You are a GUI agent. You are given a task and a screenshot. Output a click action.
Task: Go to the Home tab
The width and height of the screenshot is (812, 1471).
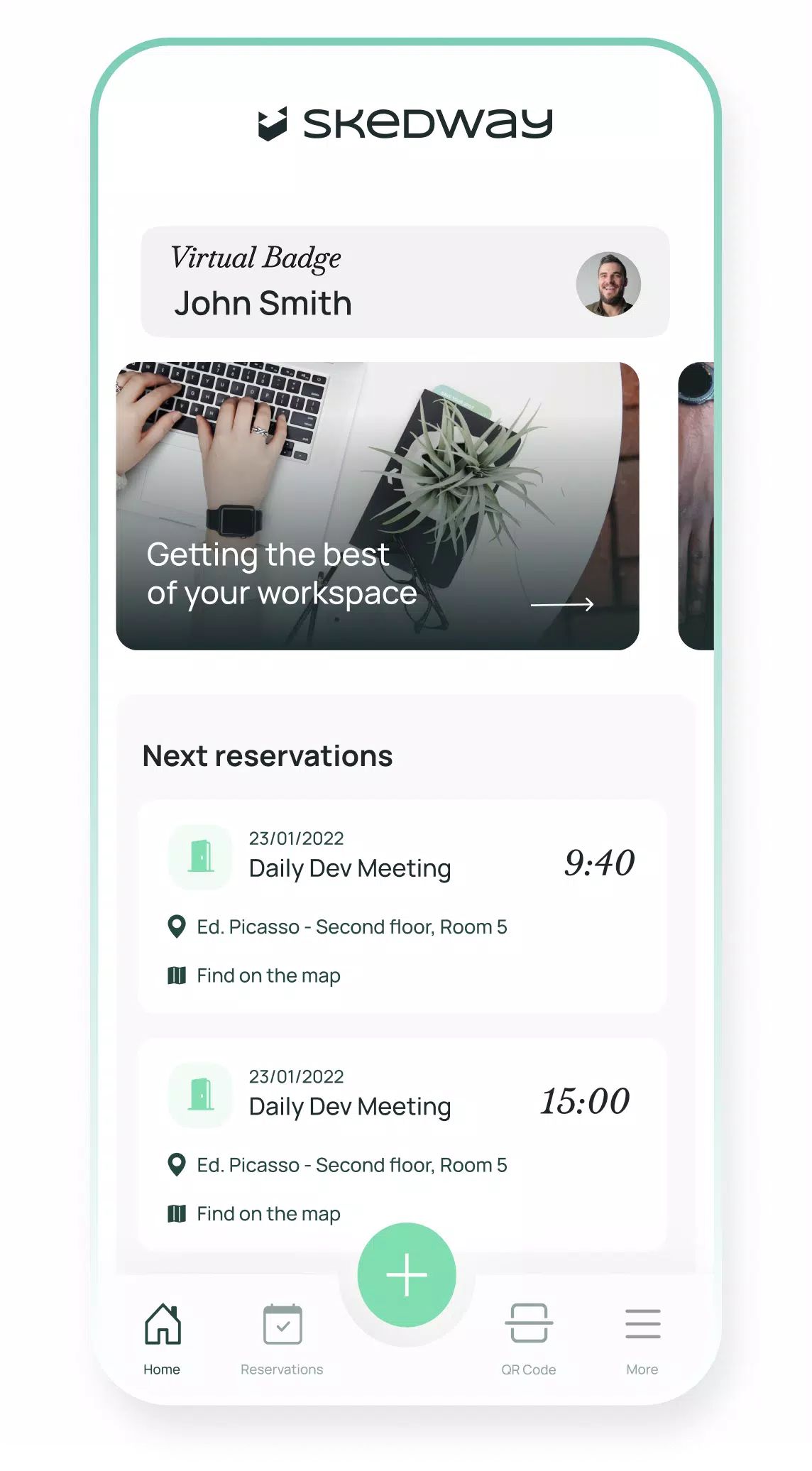pos(162,1338)
